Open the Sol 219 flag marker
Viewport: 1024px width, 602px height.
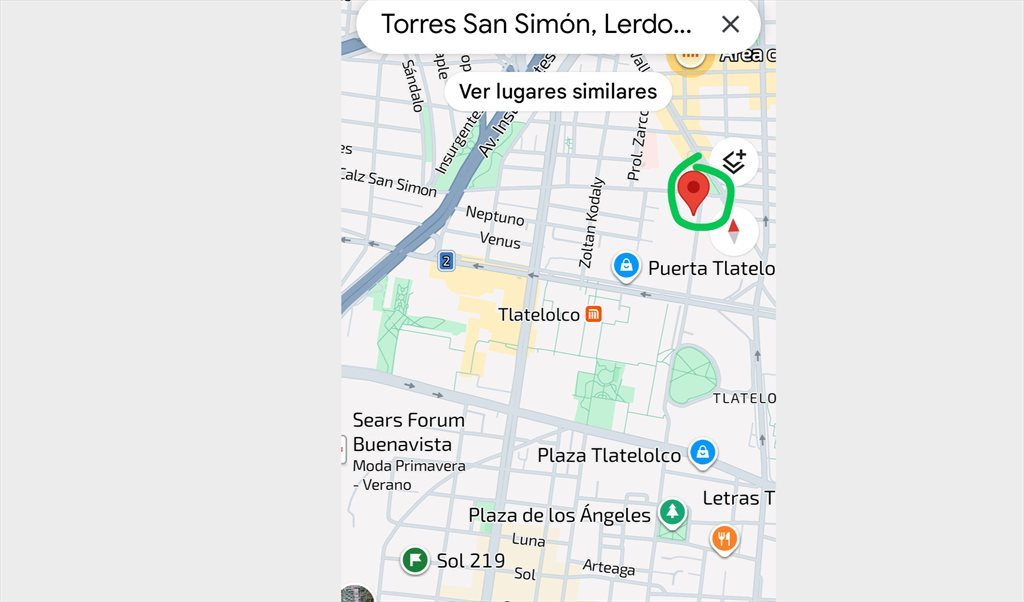(415, 560)
